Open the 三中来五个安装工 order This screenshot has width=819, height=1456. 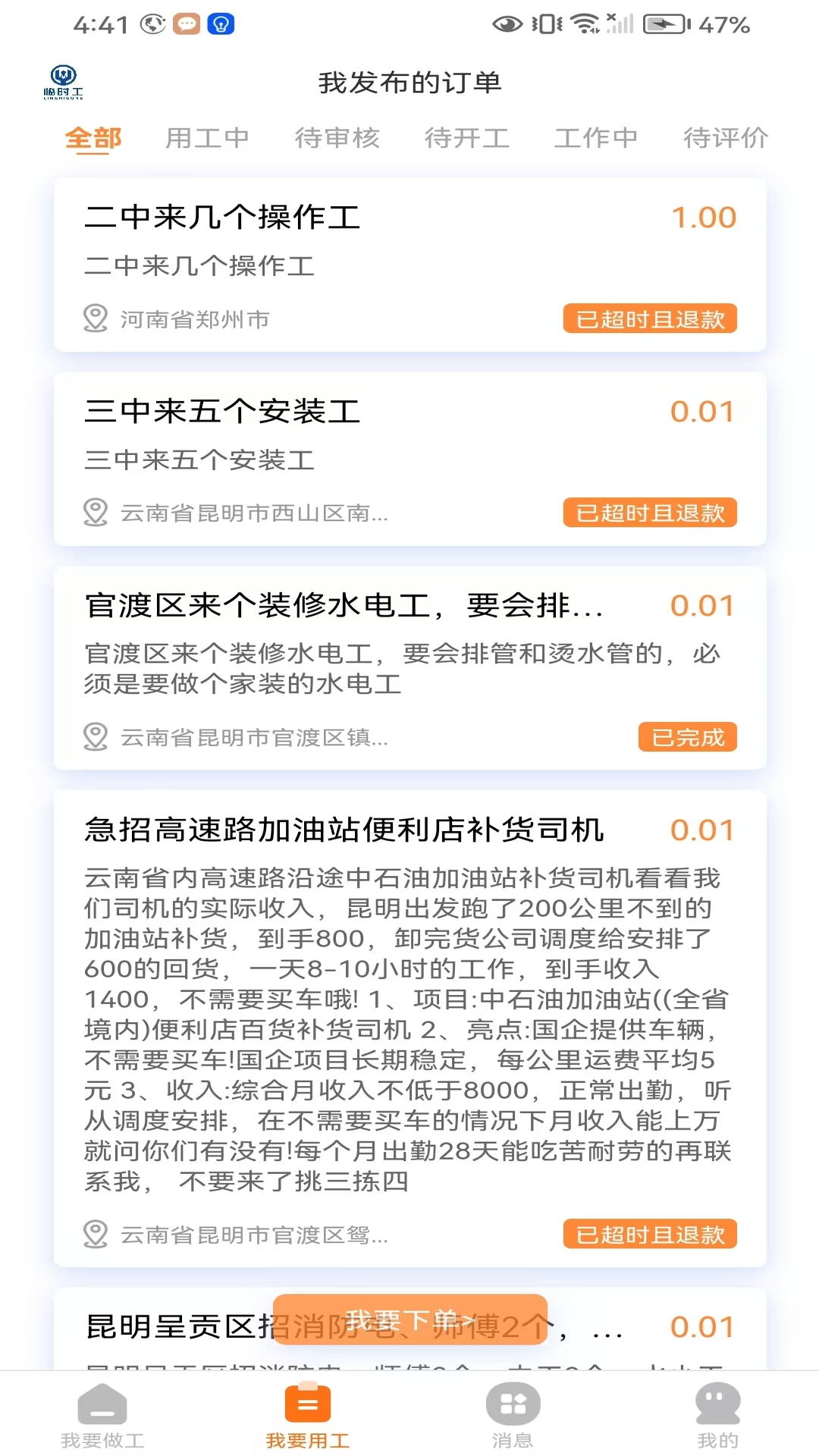(x=410, y=459)
